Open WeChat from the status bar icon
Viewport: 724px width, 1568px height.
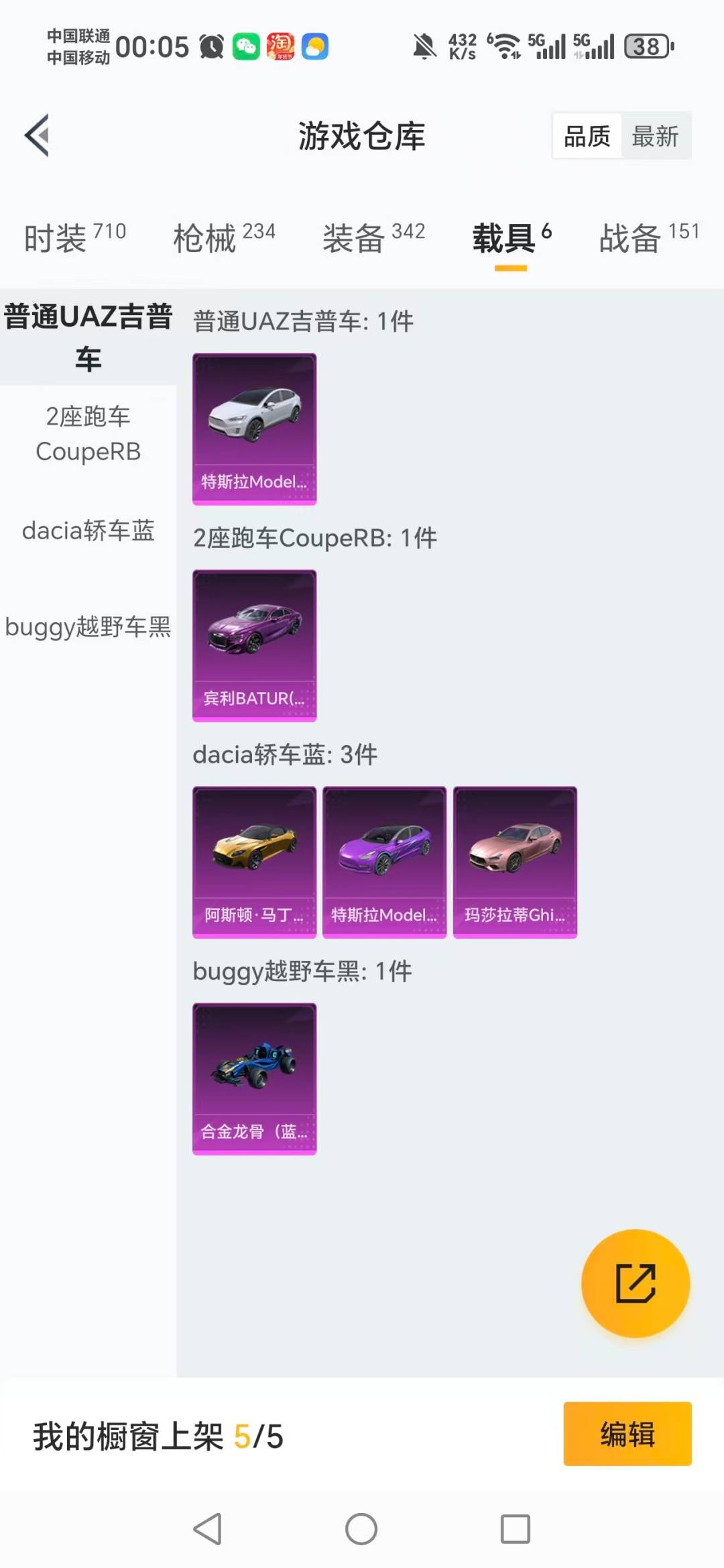click(247, 46)
